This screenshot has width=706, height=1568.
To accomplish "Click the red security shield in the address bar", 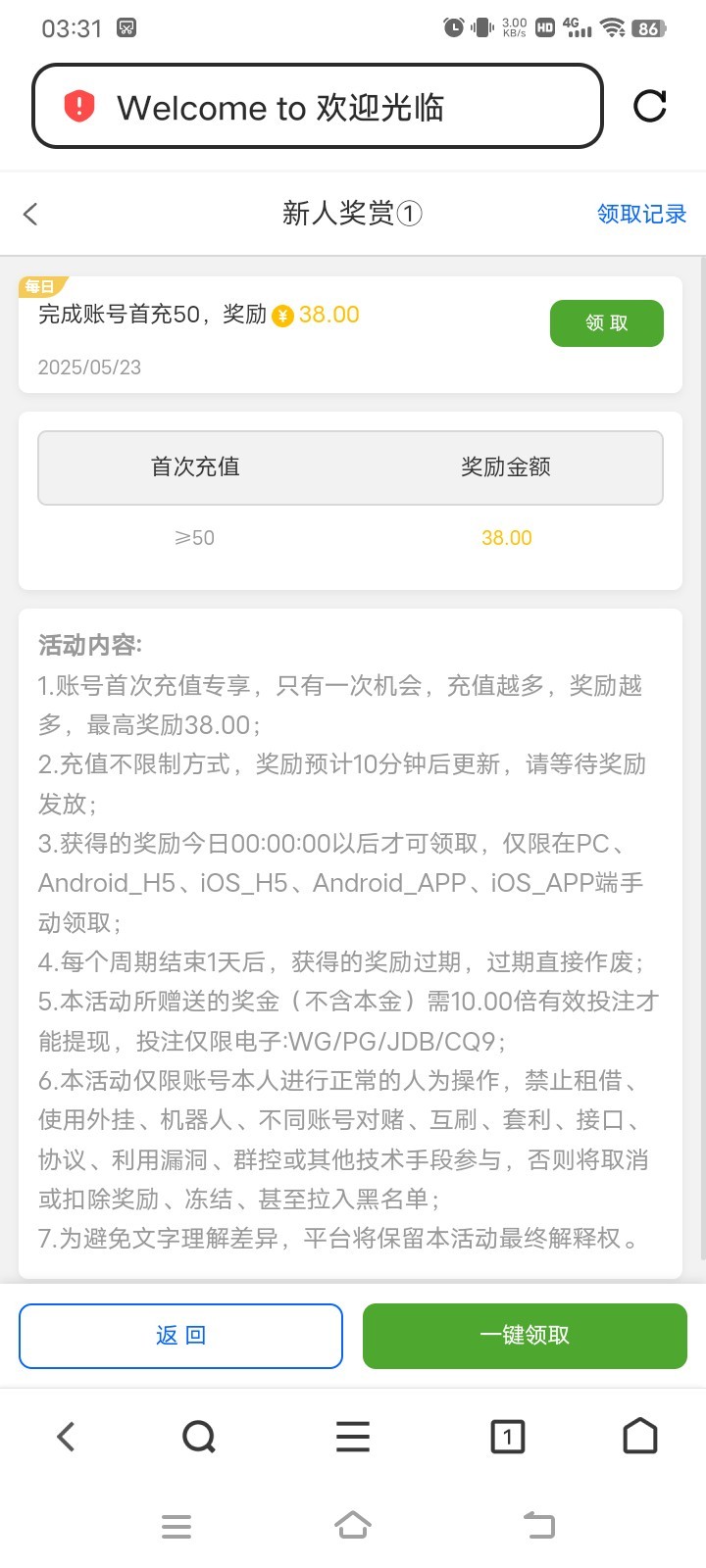I will point(80,106).
